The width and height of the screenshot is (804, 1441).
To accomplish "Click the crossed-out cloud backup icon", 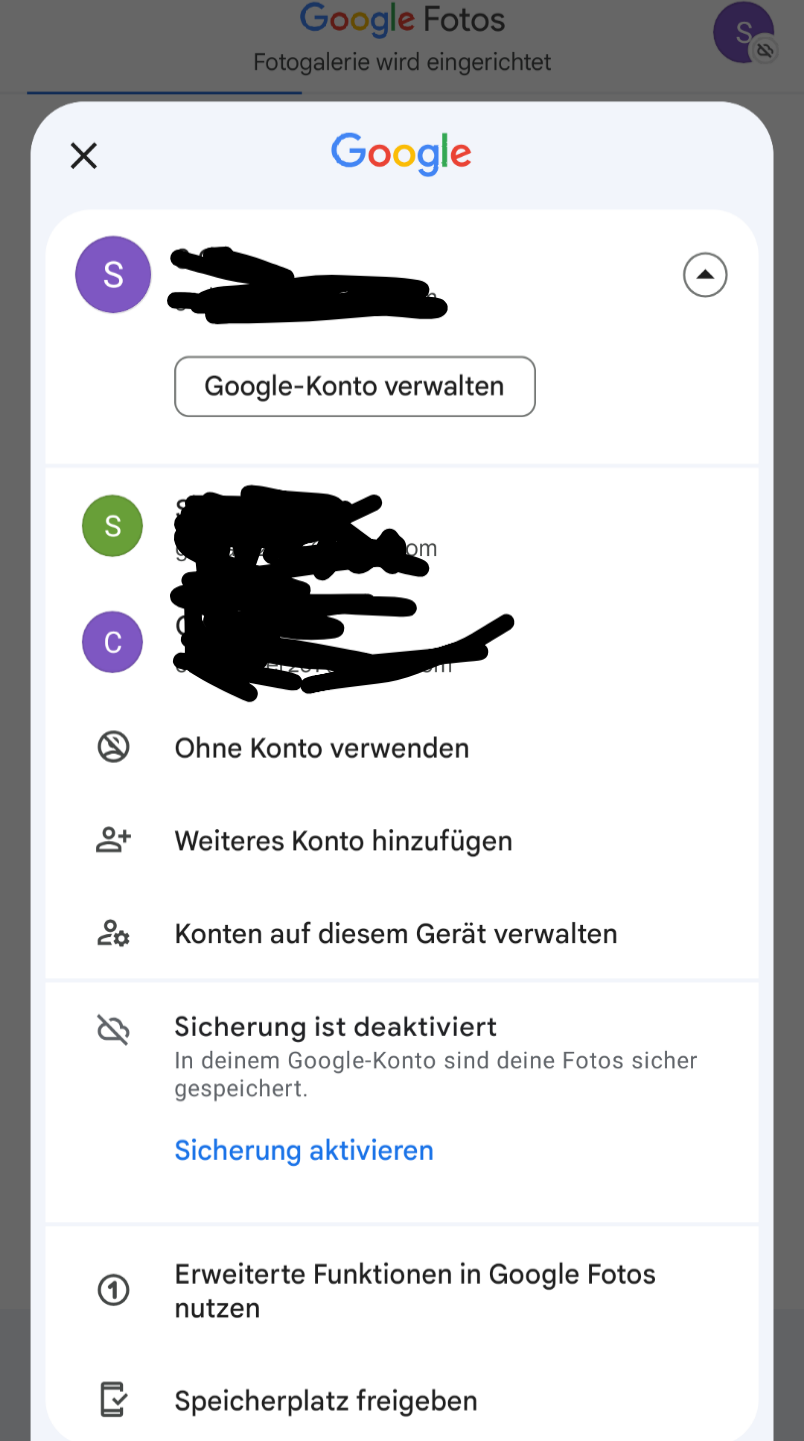I will coord(113,1027).
